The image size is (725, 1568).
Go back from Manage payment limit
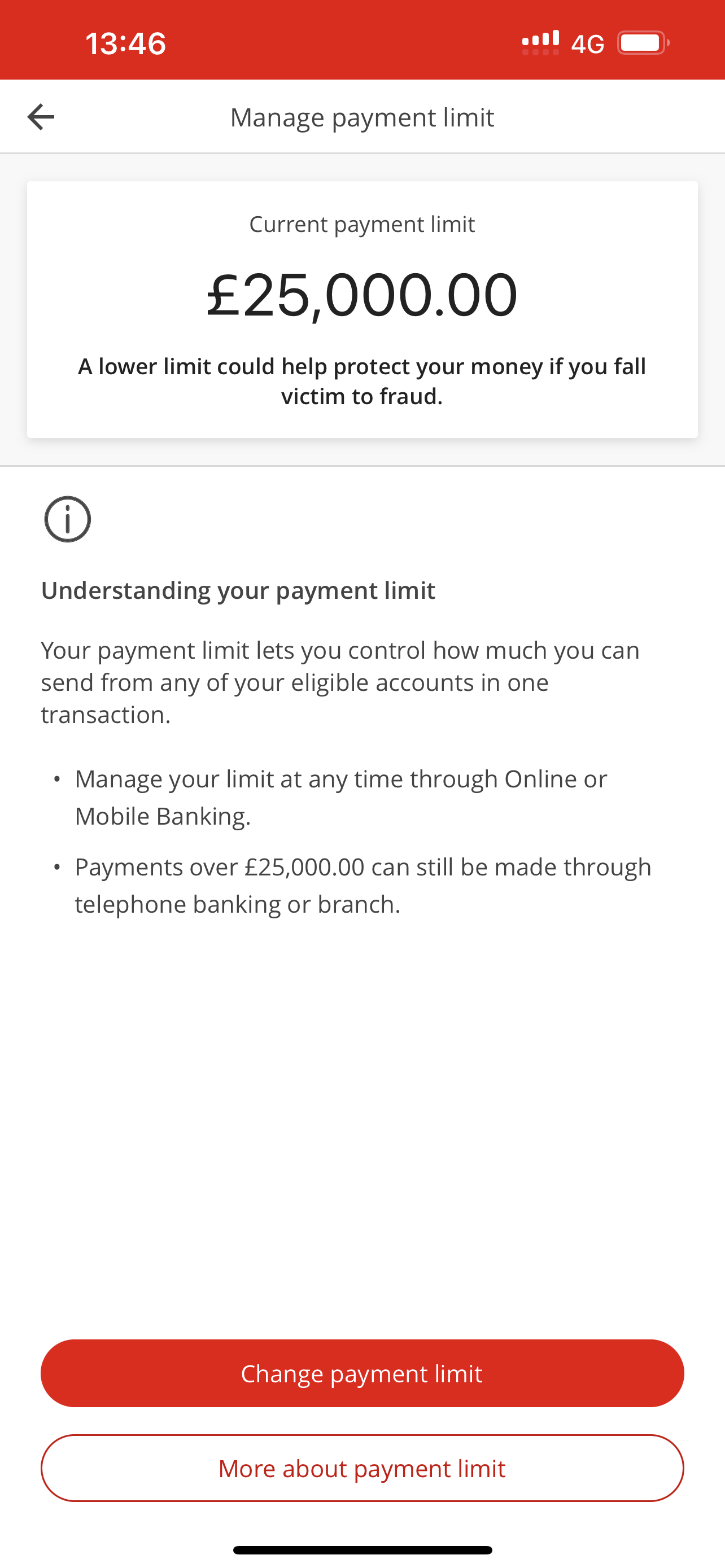coord(41,116)
